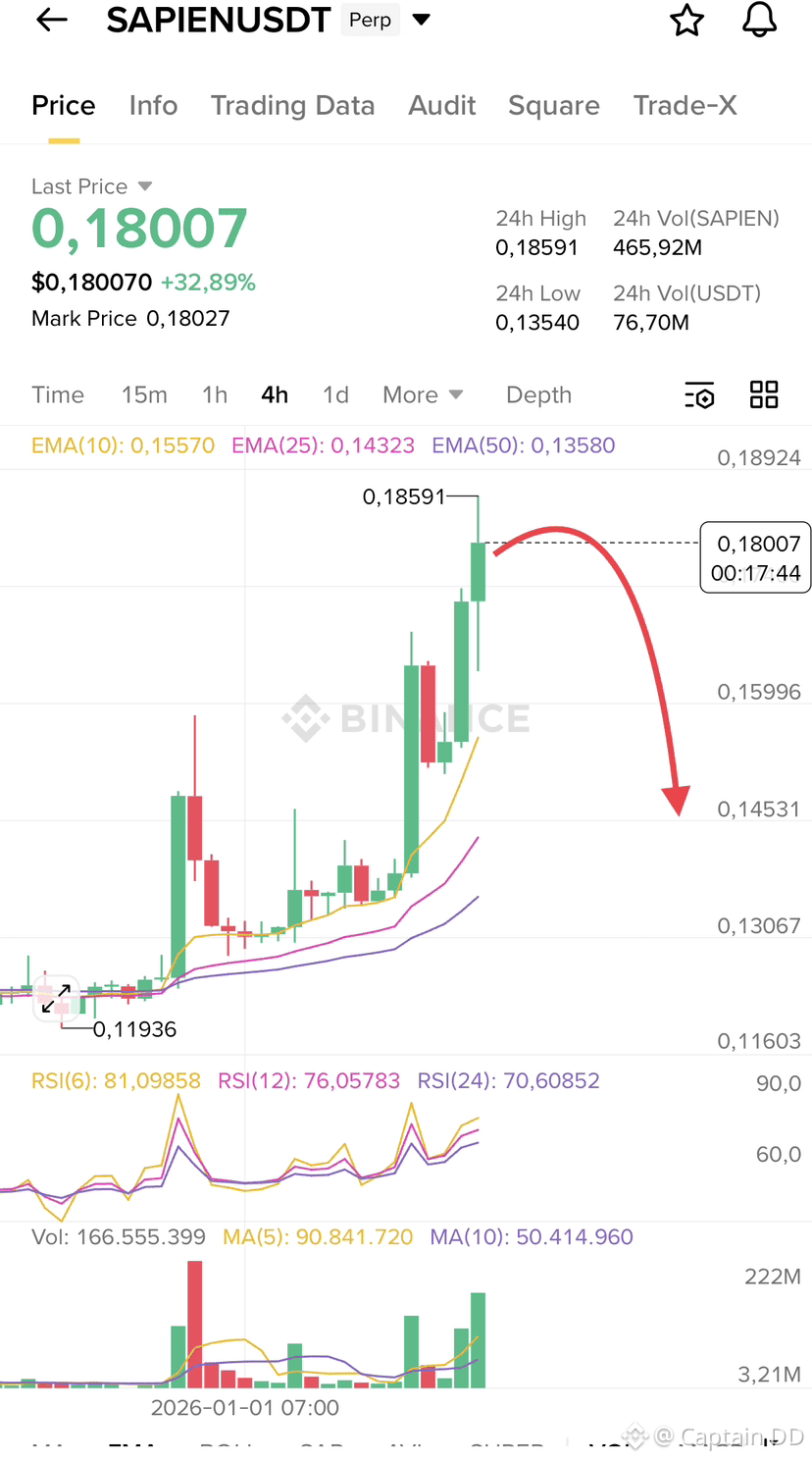
Task: Expand the More timeframes dropdown
Action: 423,395
